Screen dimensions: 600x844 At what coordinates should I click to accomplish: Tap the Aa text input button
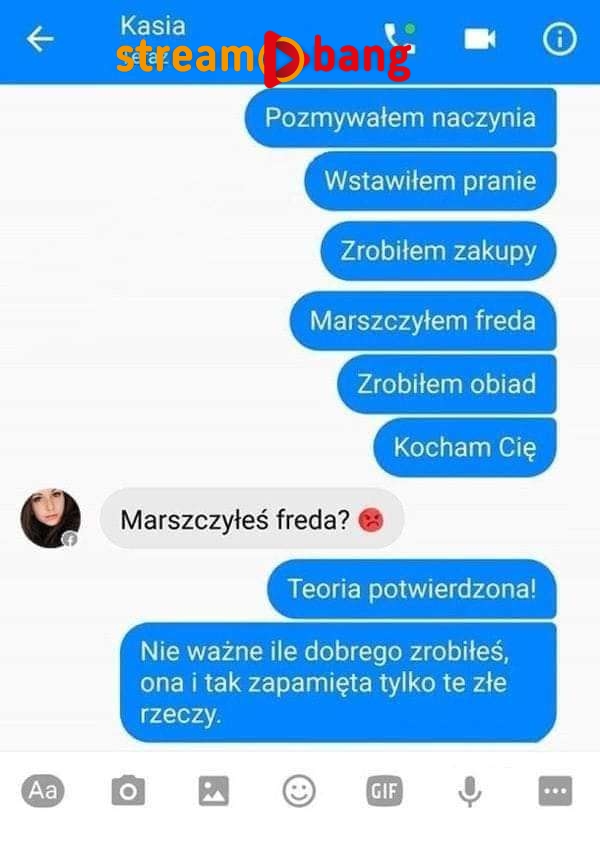pyautogui.click(x=42, y=791)
